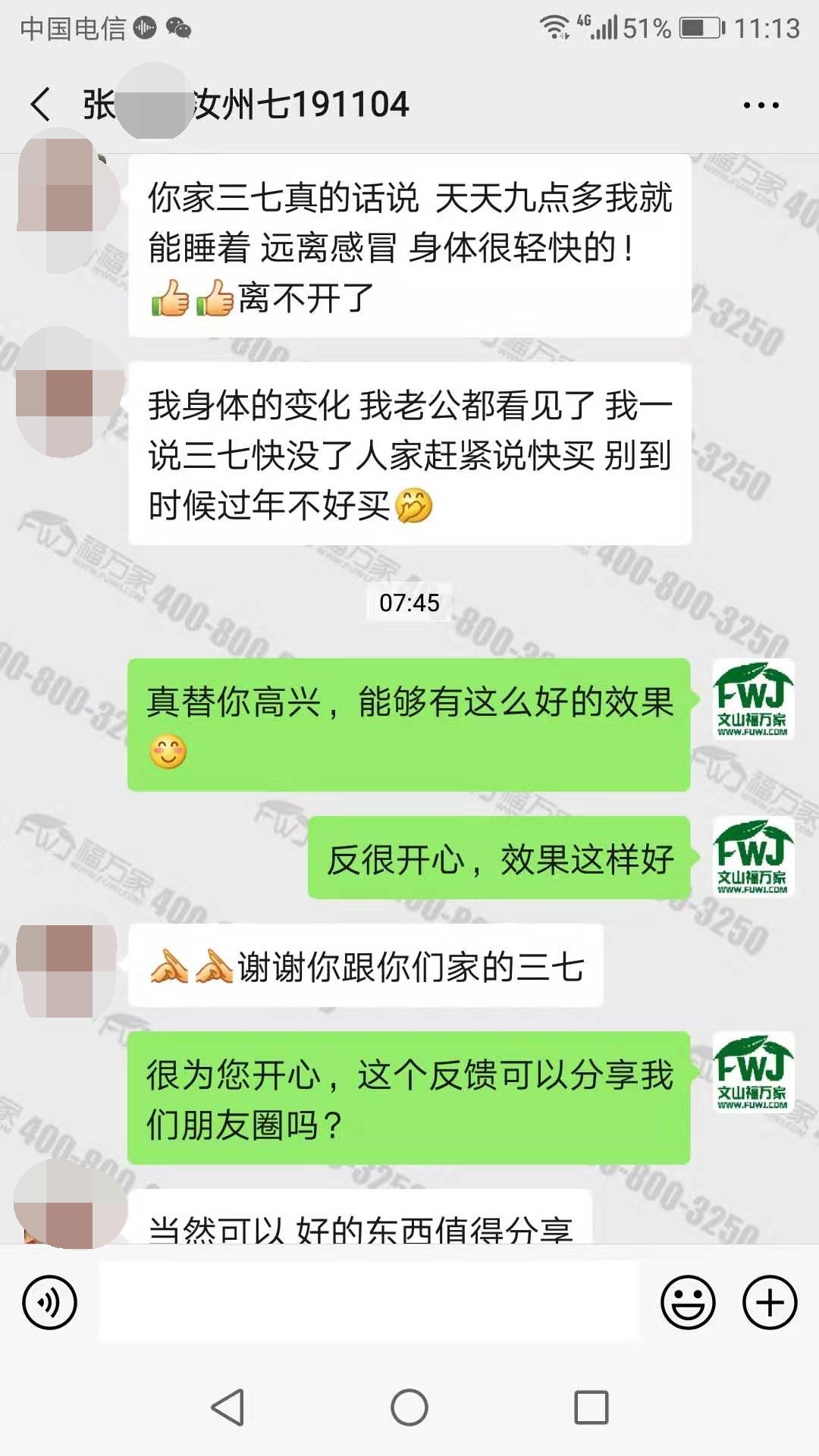Open the recent apps view
This screenshot has height=1456, width=819.
(x=591, y=1407)
